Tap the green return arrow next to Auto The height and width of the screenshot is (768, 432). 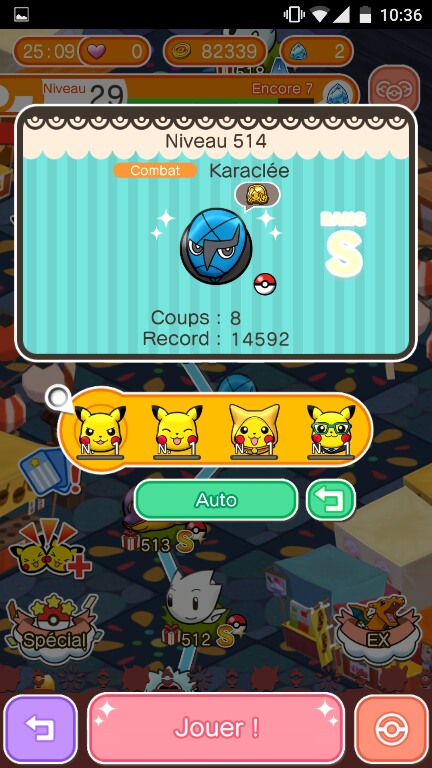pos(331,500)
